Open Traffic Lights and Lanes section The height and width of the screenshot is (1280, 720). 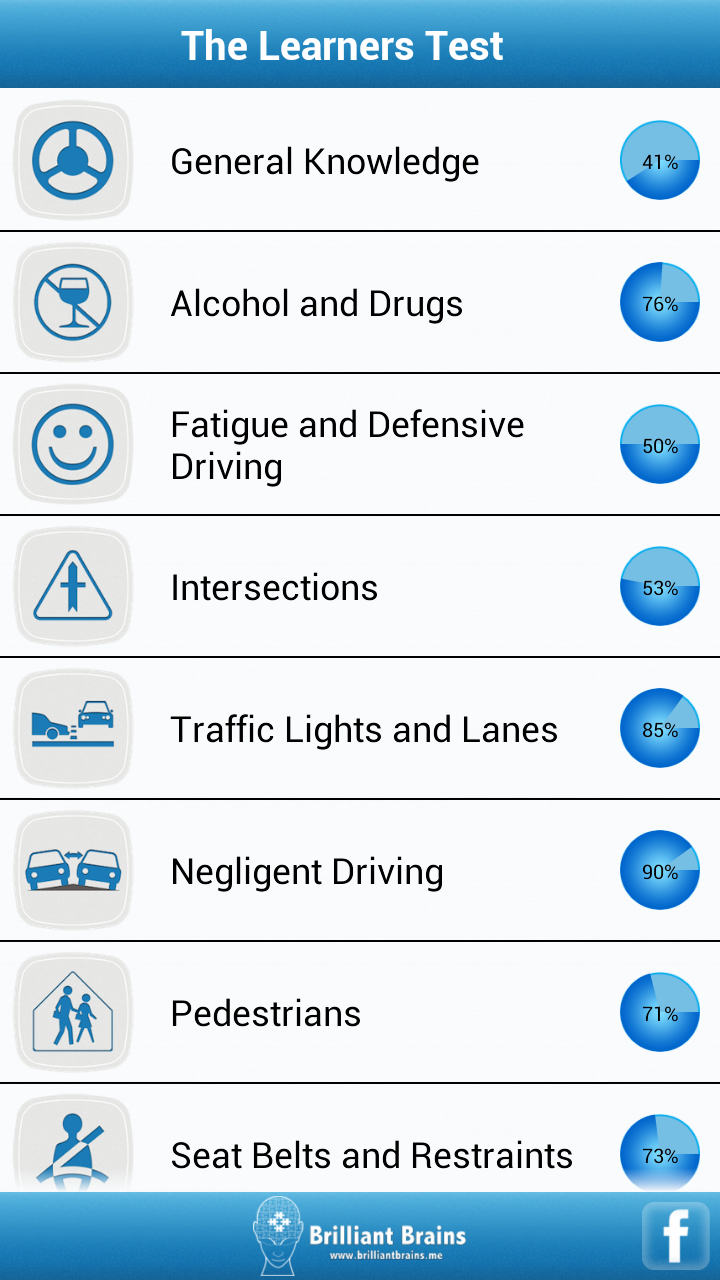tap(364, 730)
